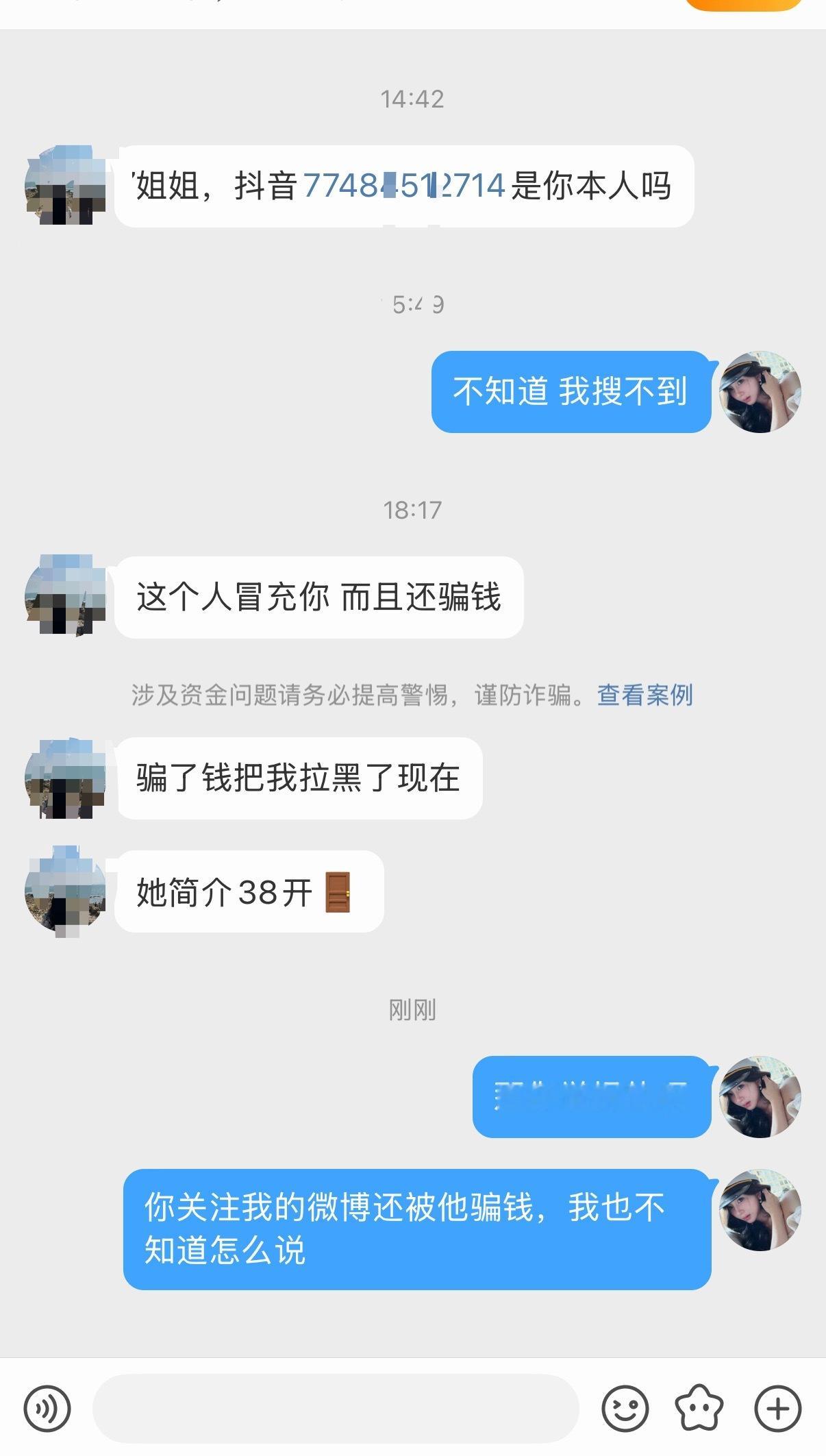Screen dimensions: 826x1456
Task: Tap your own avatar next to 不知道 我搜不到
Action: [x=758, y=393]
